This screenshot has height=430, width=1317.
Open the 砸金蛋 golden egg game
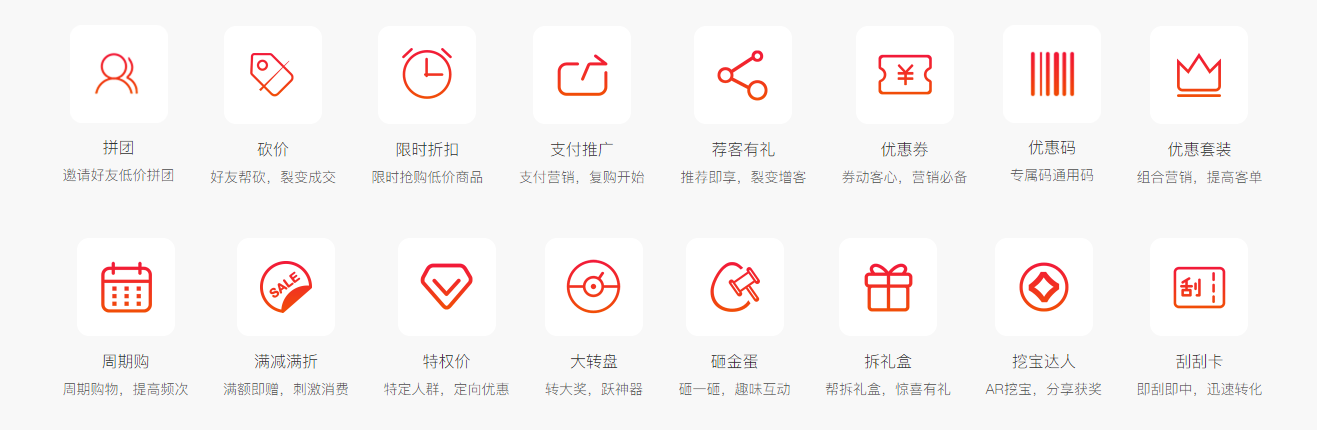click(x=735, y=287)
